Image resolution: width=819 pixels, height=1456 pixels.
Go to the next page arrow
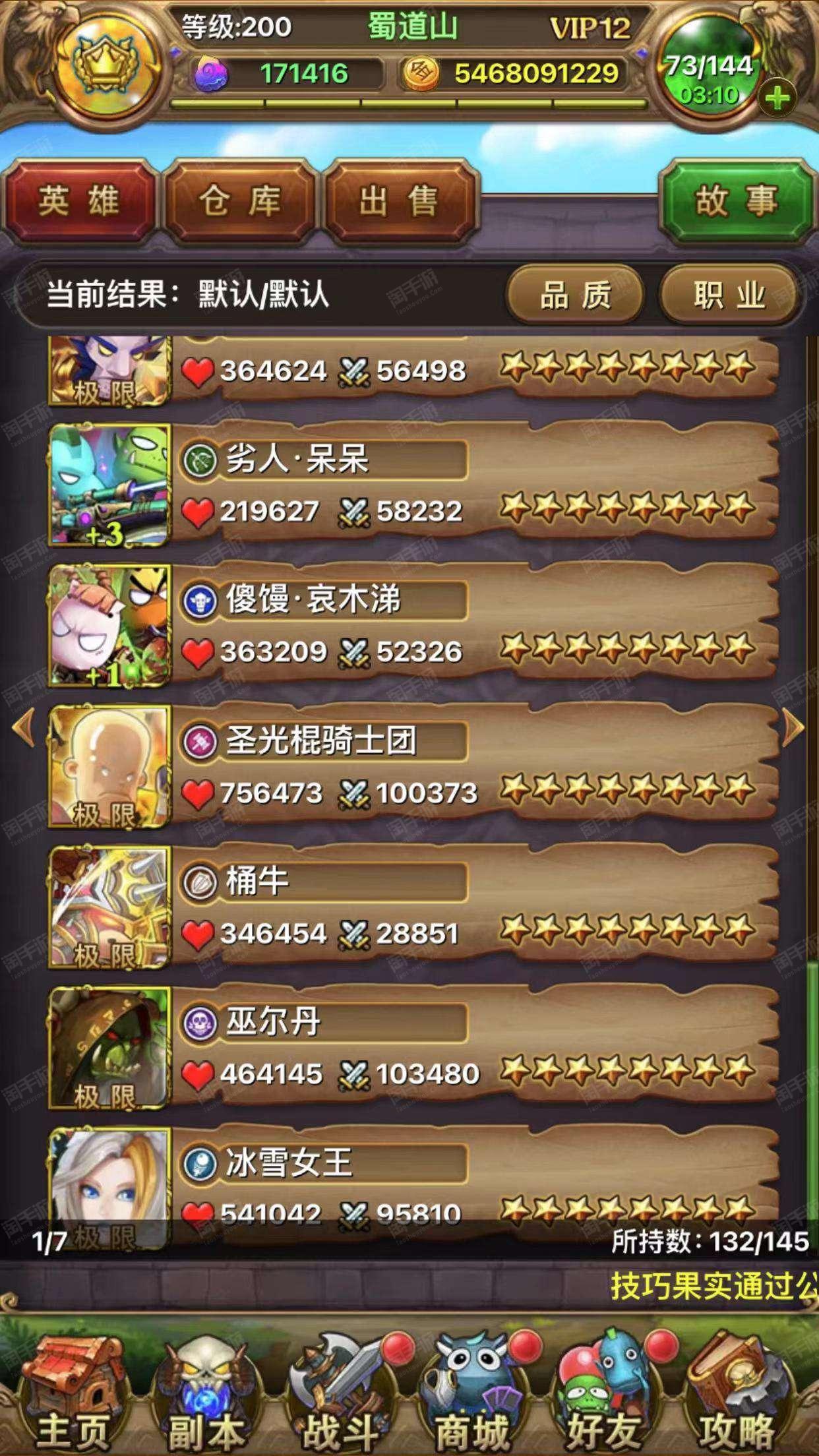click(793, 727)
